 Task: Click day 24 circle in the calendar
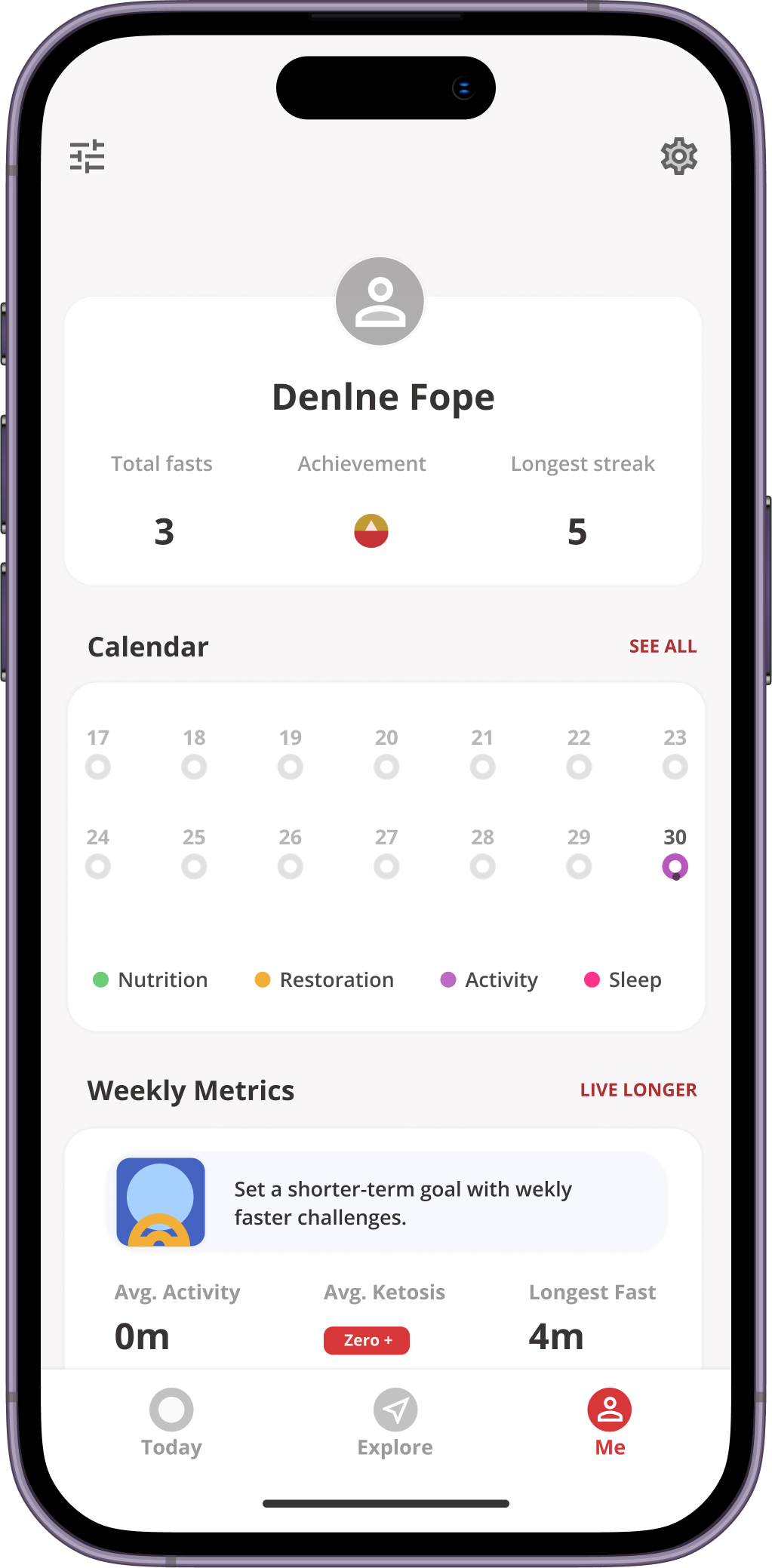click(x=98, y=866)
